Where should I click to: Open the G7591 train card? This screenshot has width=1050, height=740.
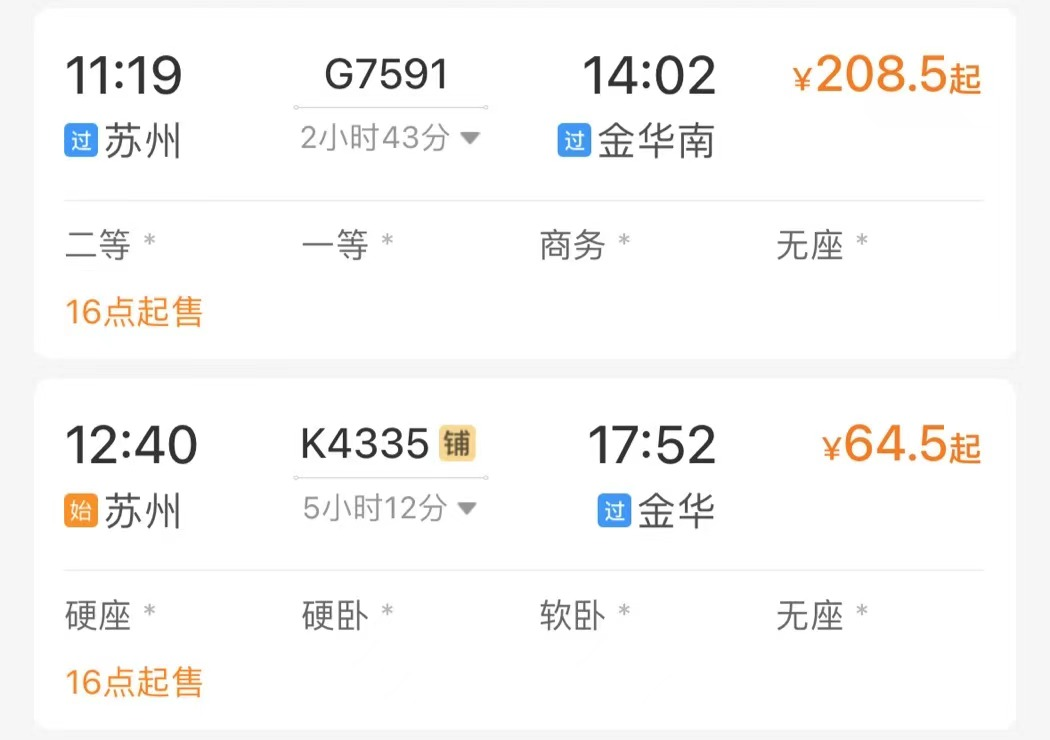(387, 76)
